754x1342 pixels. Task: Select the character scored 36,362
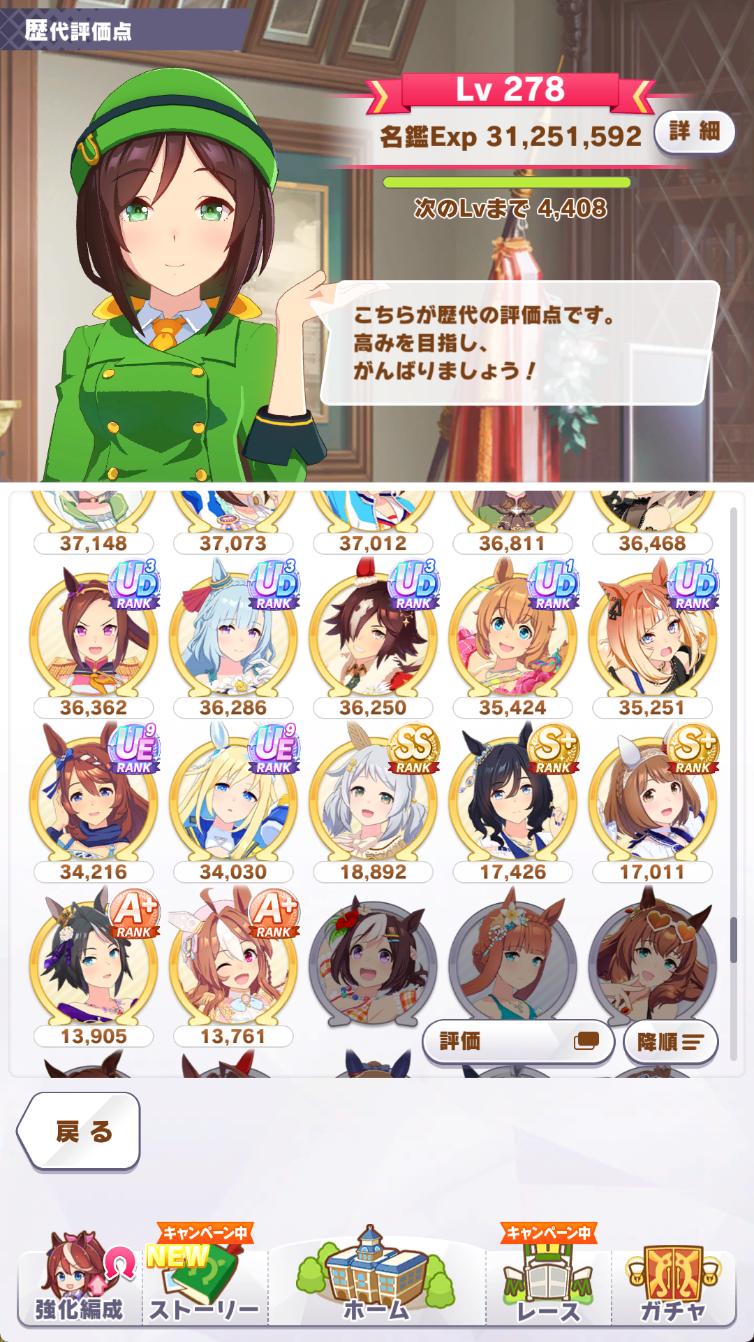[93, 634]
